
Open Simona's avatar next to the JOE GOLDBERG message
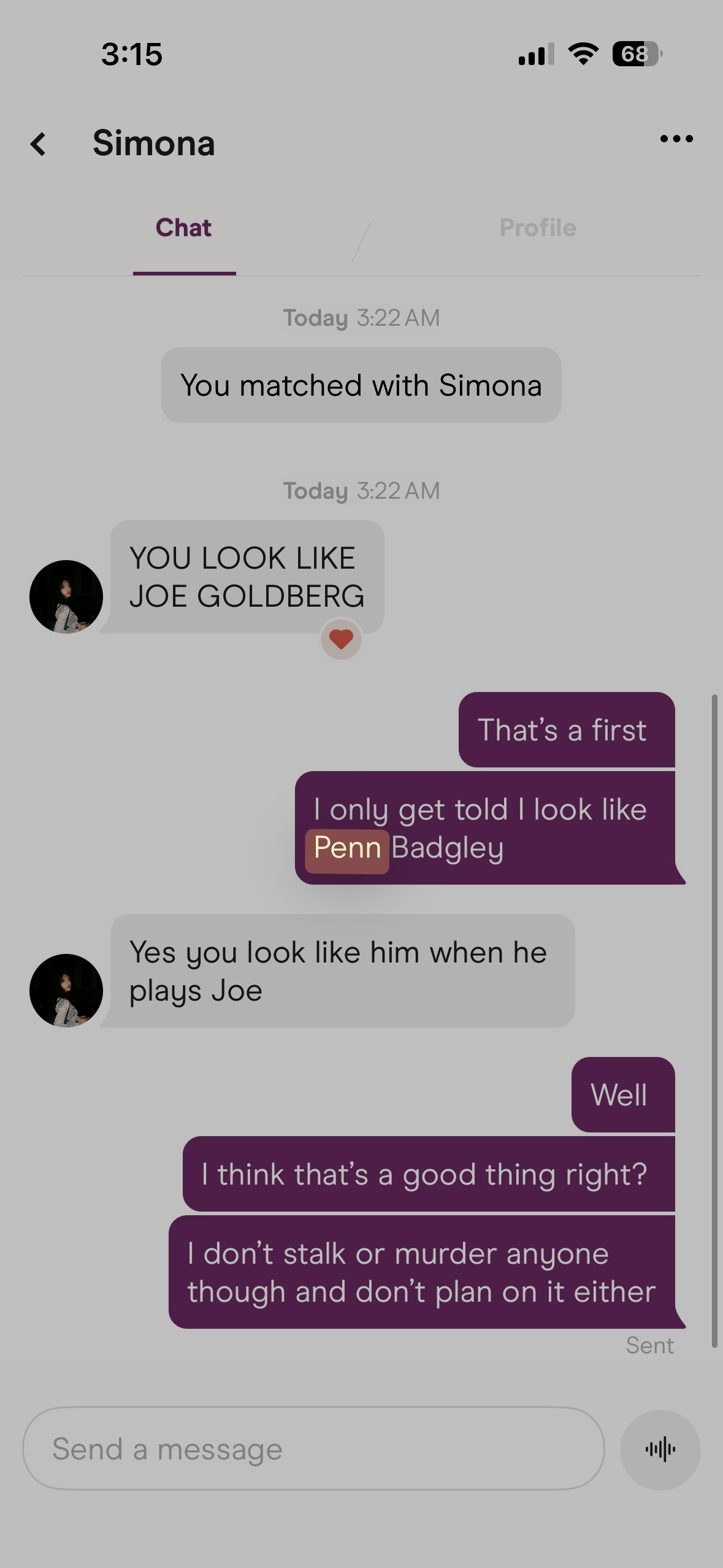click(x=66, y=596)
